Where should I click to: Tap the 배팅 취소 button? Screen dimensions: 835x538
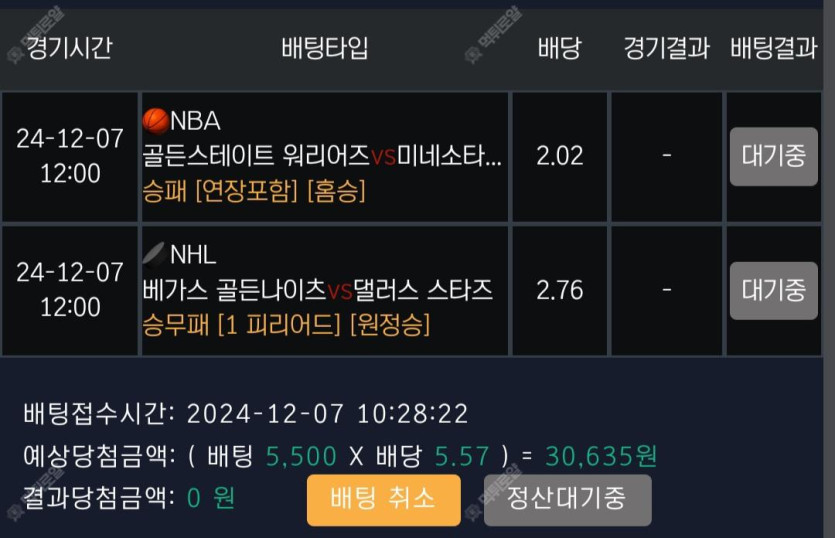point(383,499)
